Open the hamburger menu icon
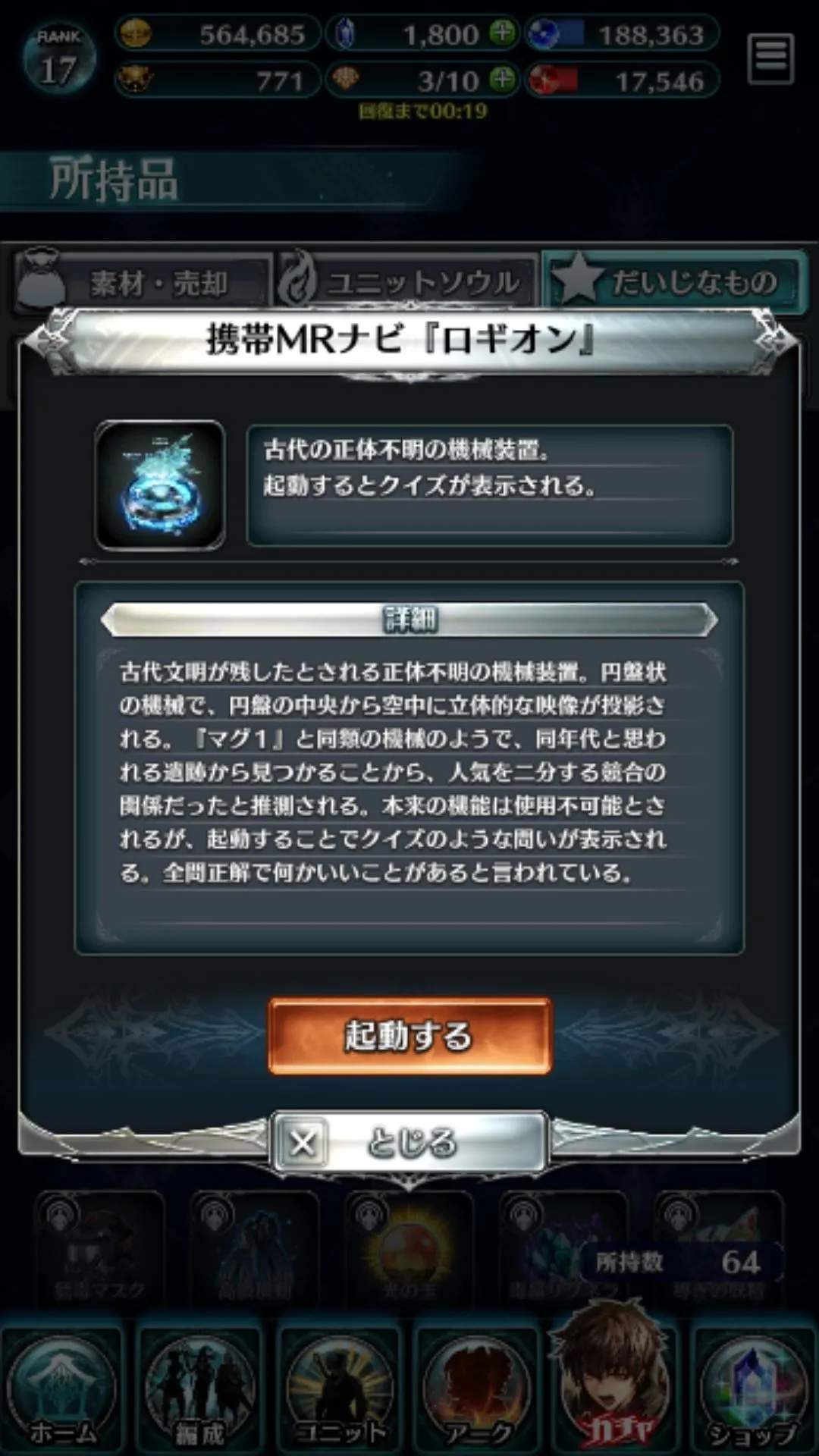The image size is (819, 1456). tap(770, 58)
